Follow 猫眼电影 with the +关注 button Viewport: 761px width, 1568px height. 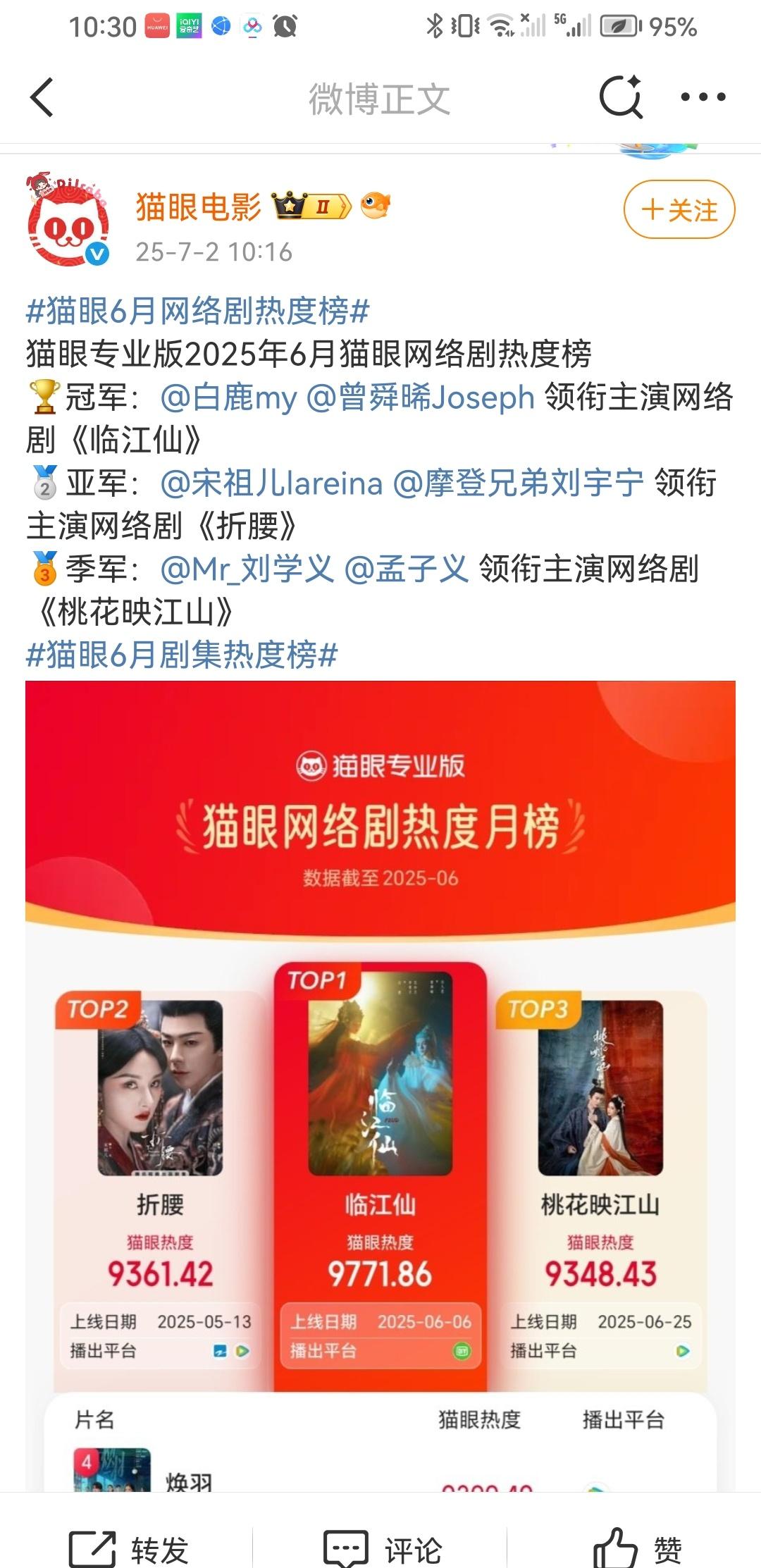679,210
